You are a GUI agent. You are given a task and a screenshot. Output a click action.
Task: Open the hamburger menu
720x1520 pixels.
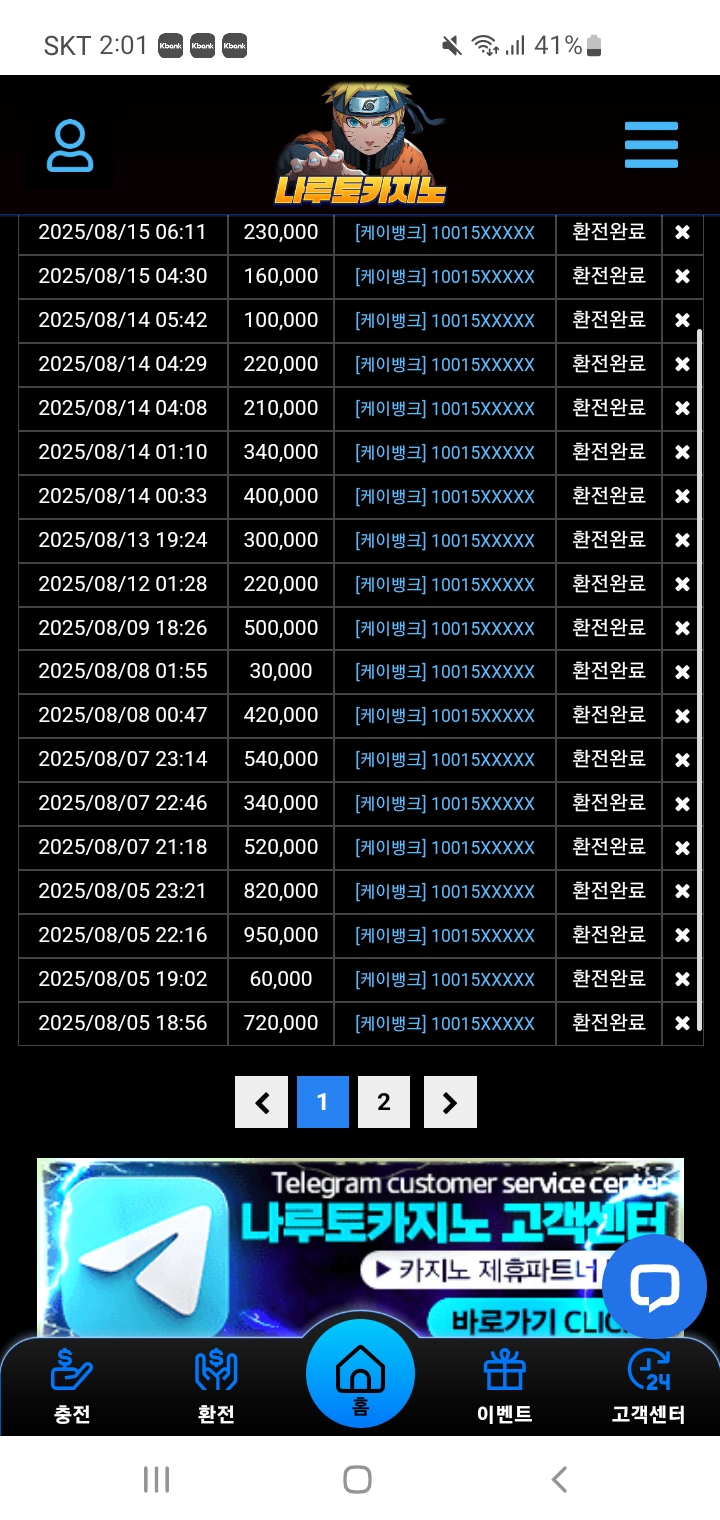(651, 146)
